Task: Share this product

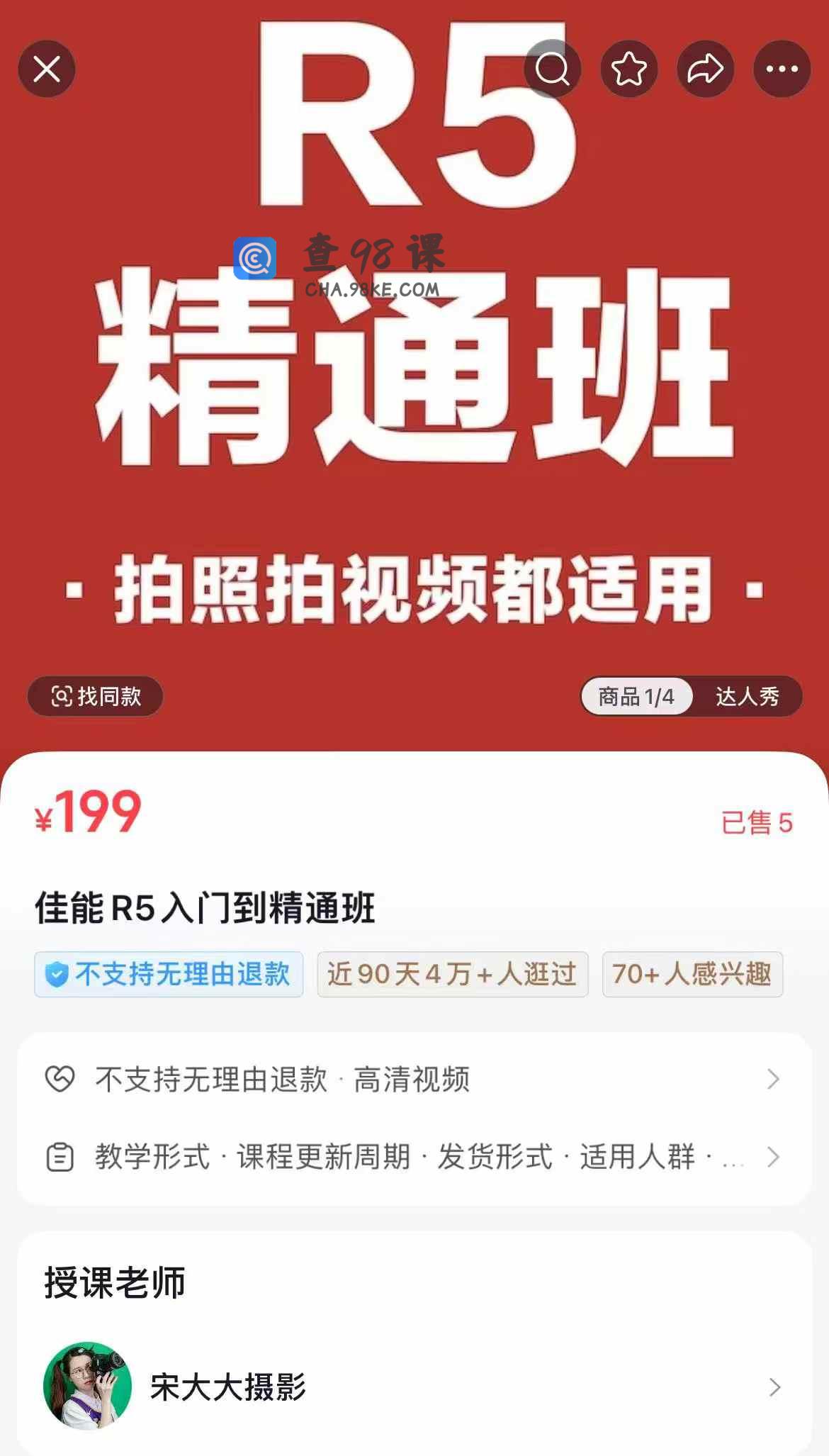Action: point(705,69)
